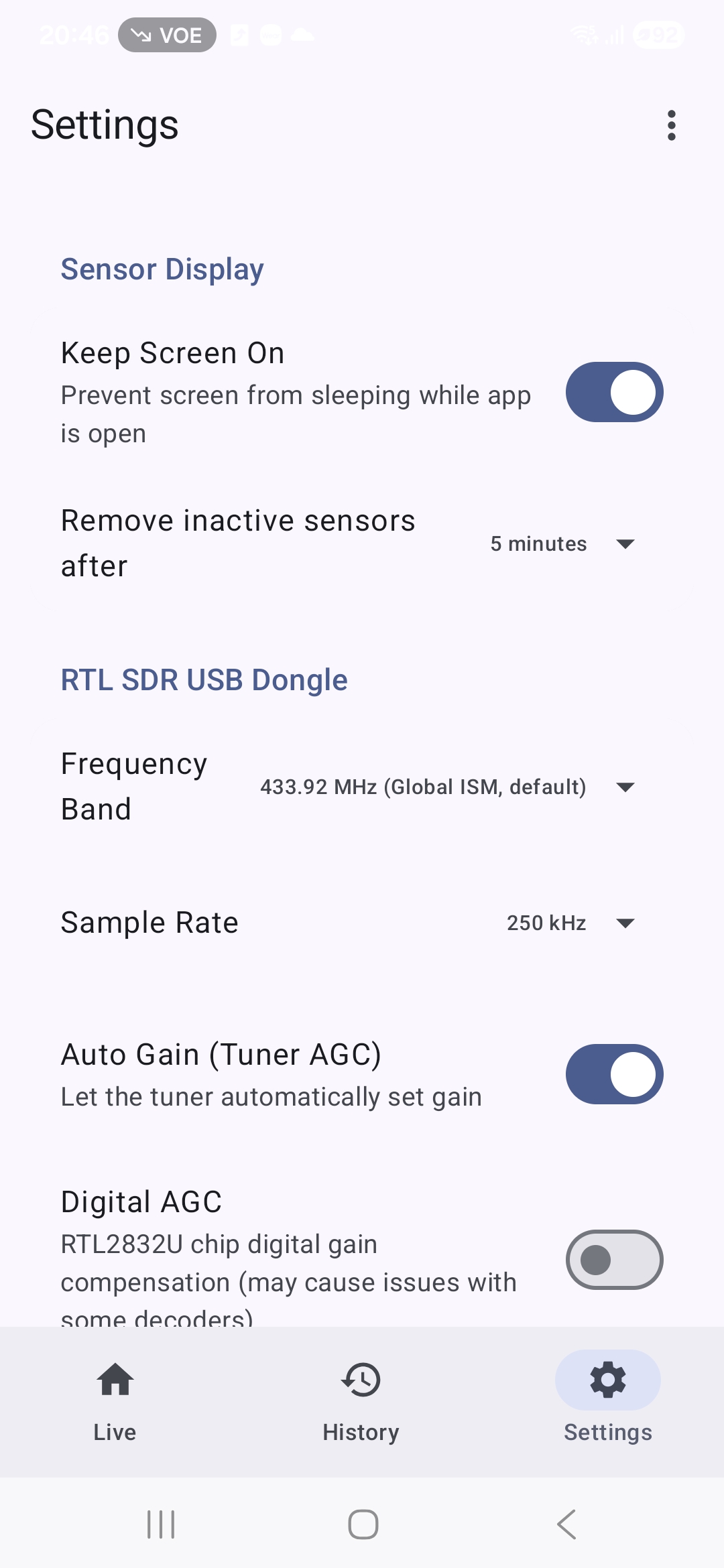Change the Sample Rate selection
The height and width of the screenshot is (1568, 724).
point(570,923)
